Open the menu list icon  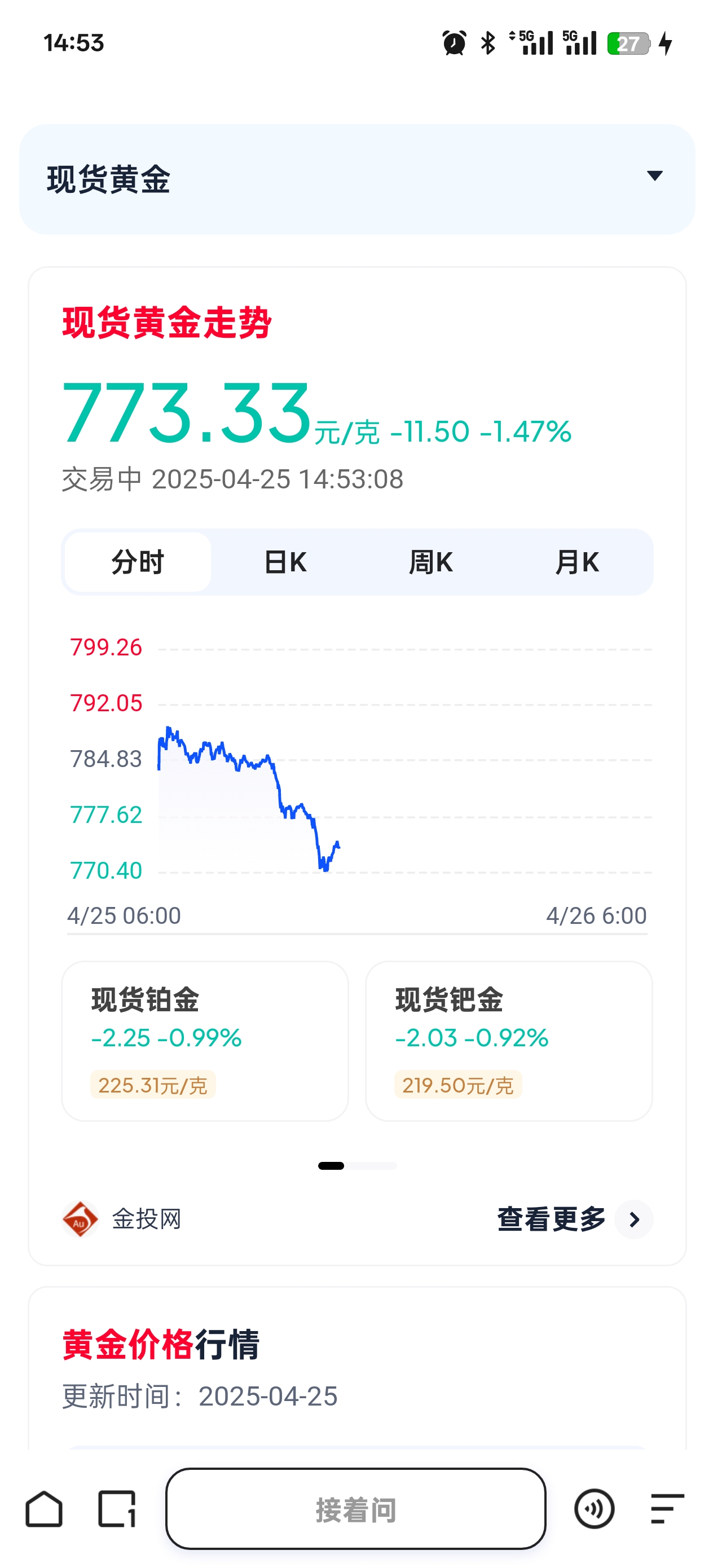coord(667,1508)
